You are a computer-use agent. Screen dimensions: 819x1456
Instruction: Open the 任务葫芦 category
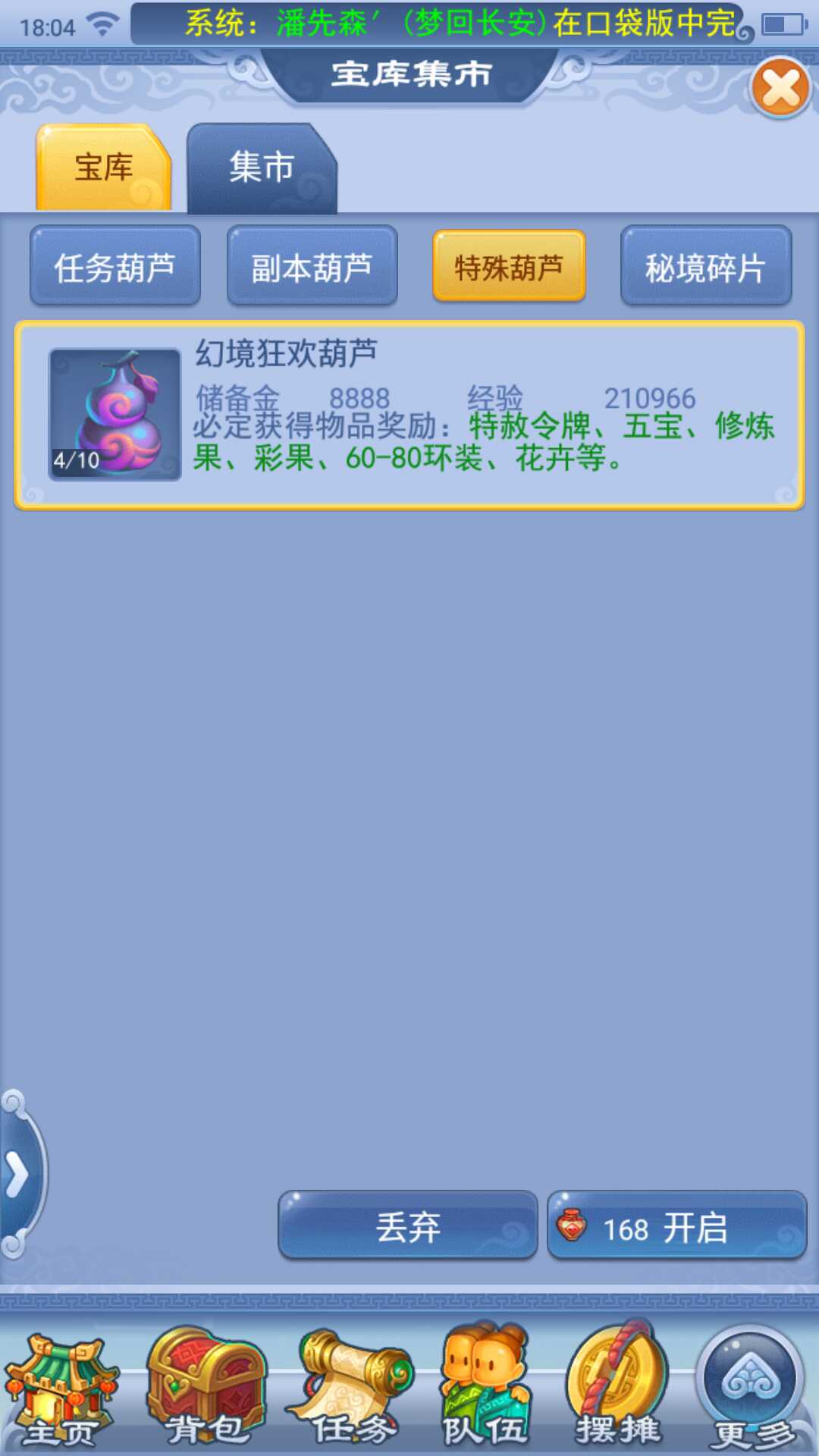coord(115,267)
